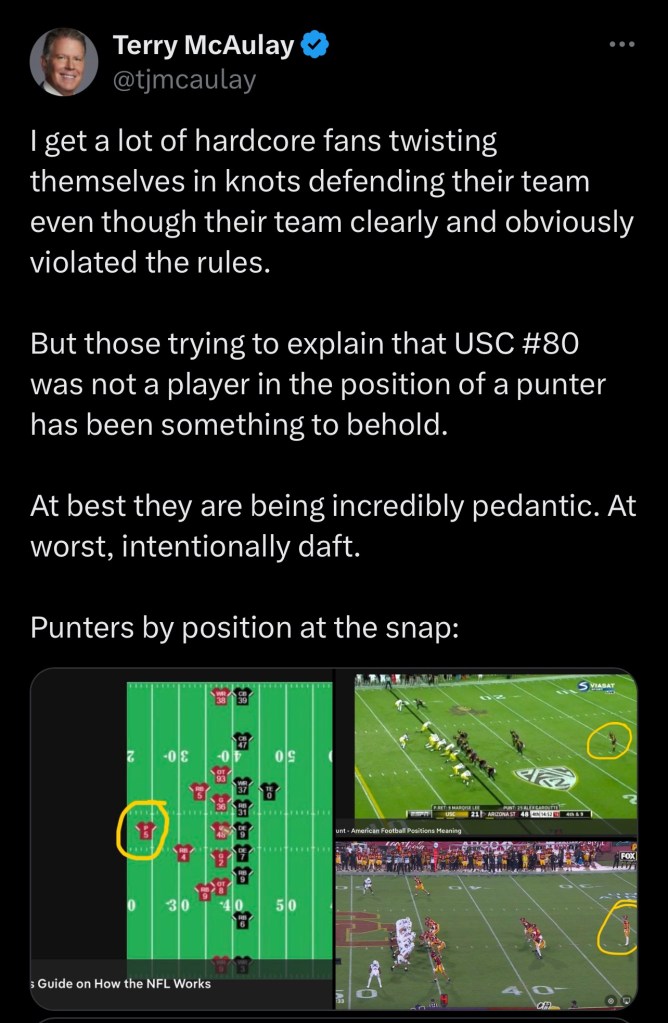This screenshot has height=1023, width=668.
Task: Open the @tjmcaulay handle link
Action: (184, 80)
